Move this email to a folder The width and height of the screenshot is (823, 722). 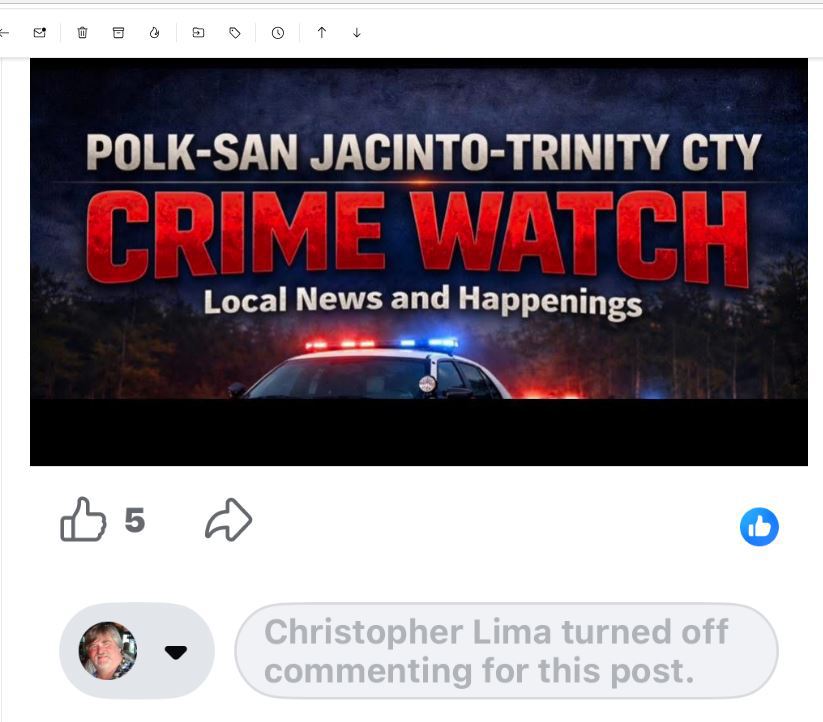(198, 33)
